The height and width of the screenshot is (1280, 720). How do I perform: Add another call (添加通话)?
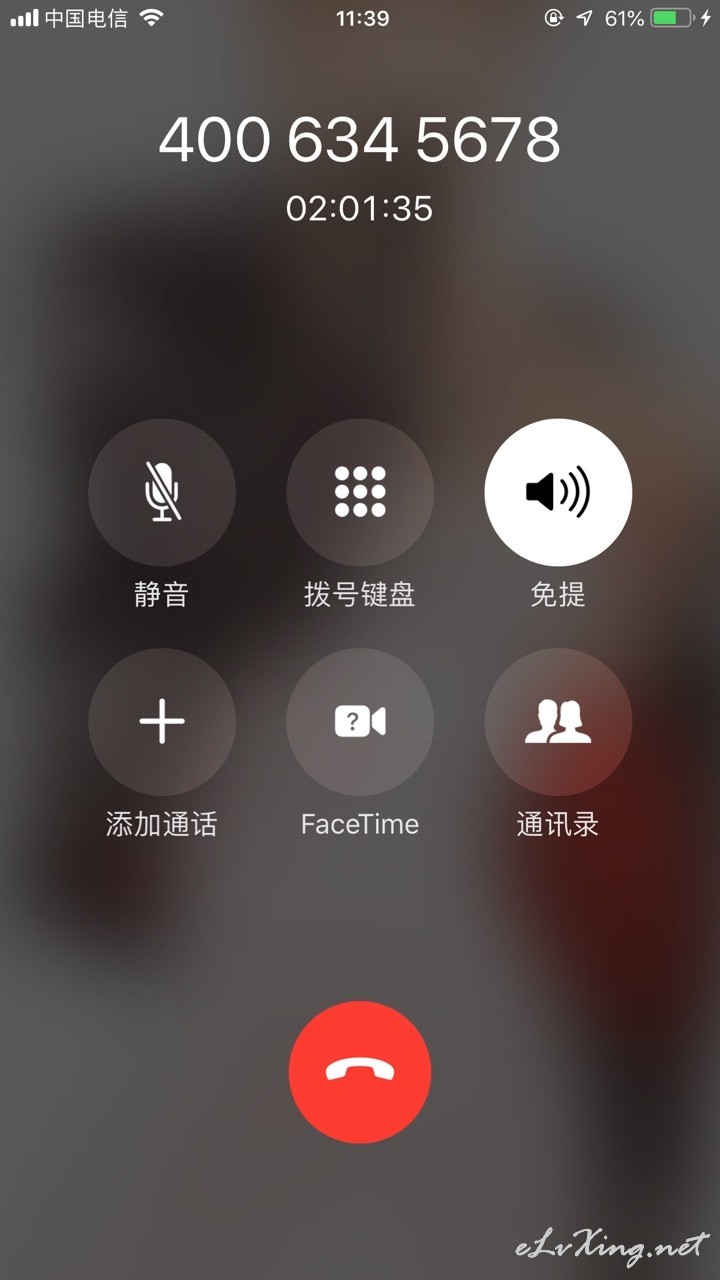click(162, 722)
